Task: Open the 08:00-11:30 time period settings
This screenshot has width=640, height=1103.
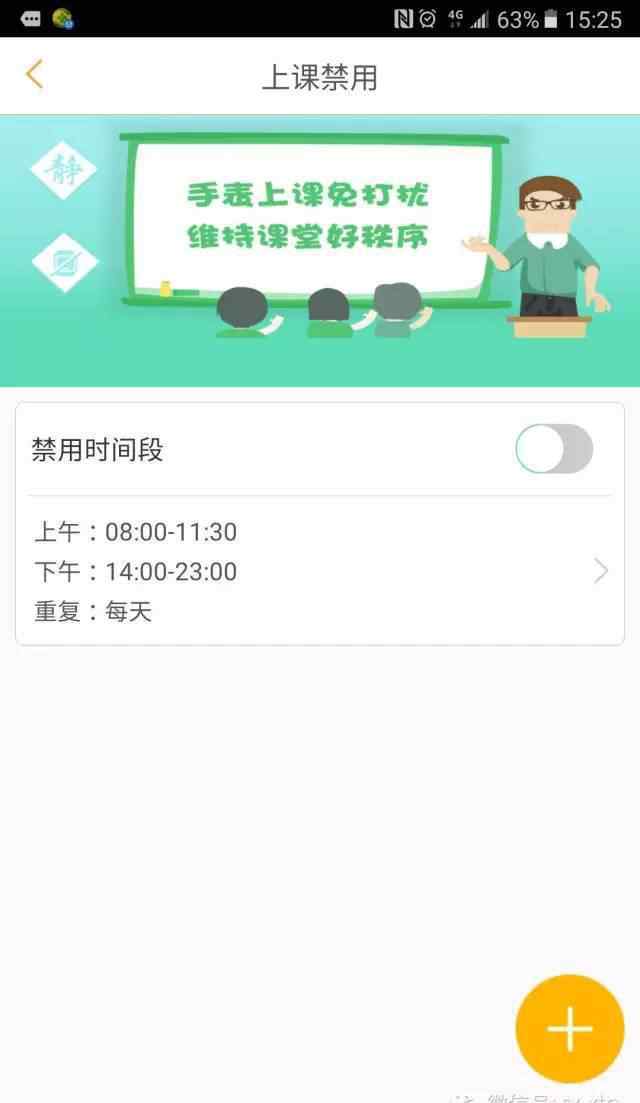Action: coord(320,571)
